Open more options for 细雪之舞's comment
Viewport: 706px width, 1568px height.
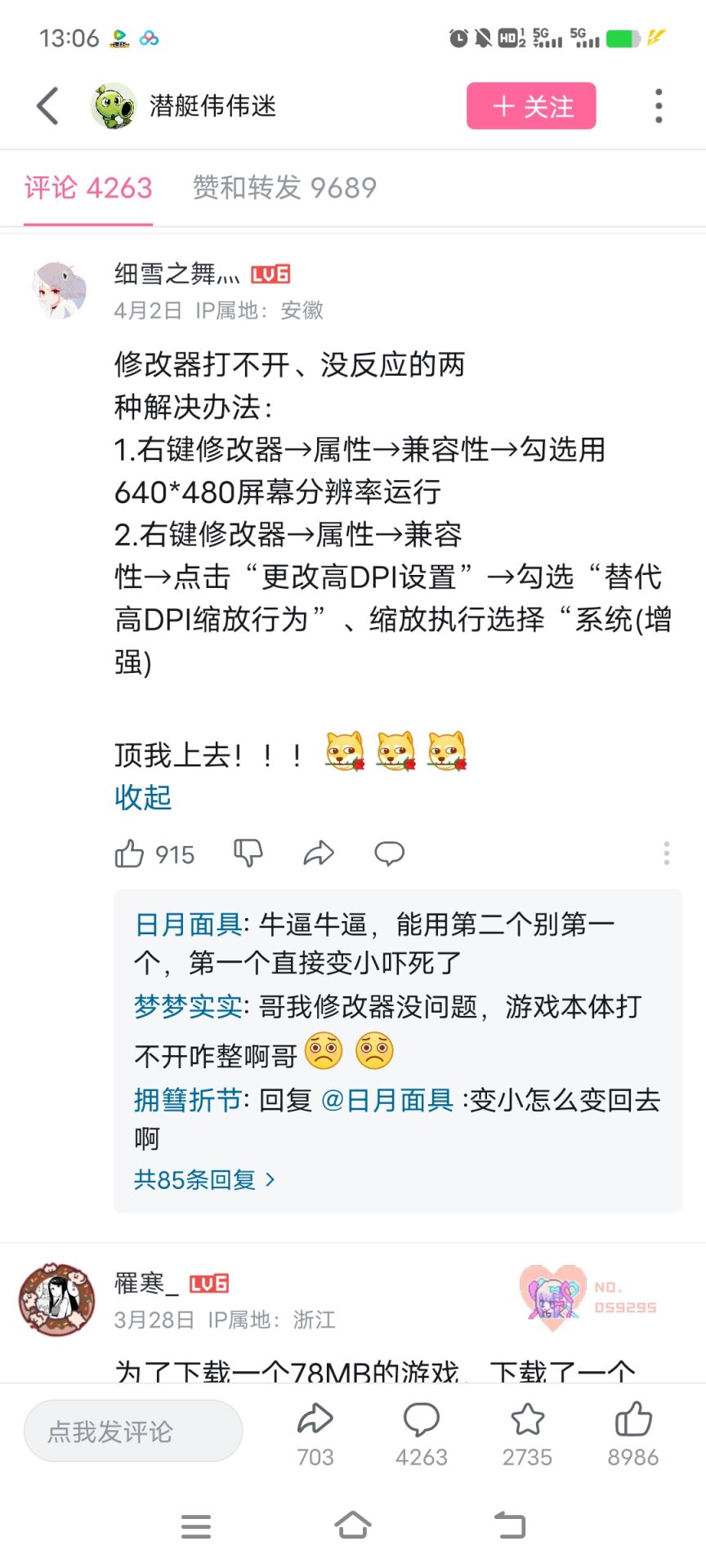(x=667, y=853)
